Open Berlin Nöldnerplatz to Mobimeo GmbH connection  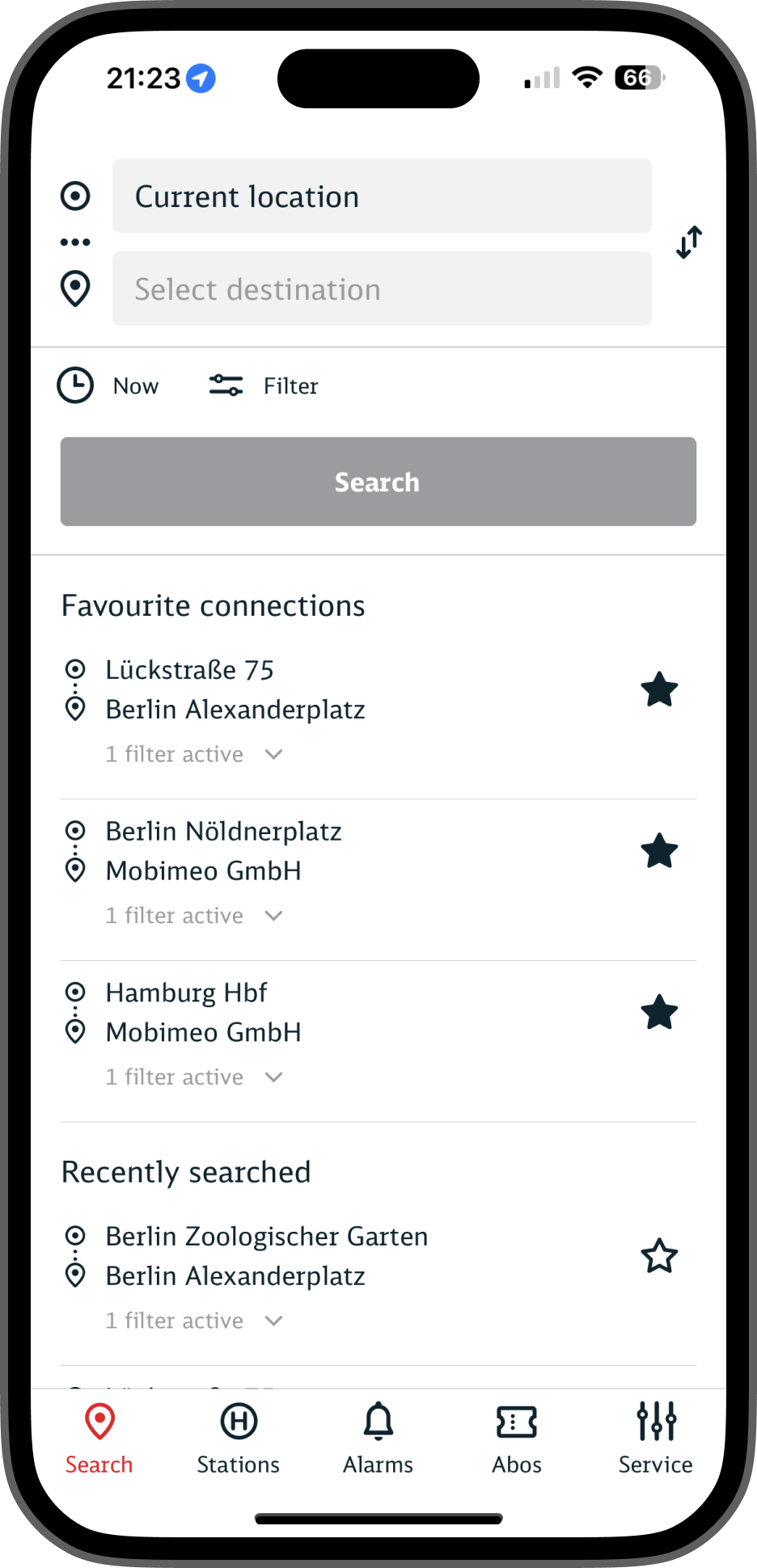[x=223, y=851]
